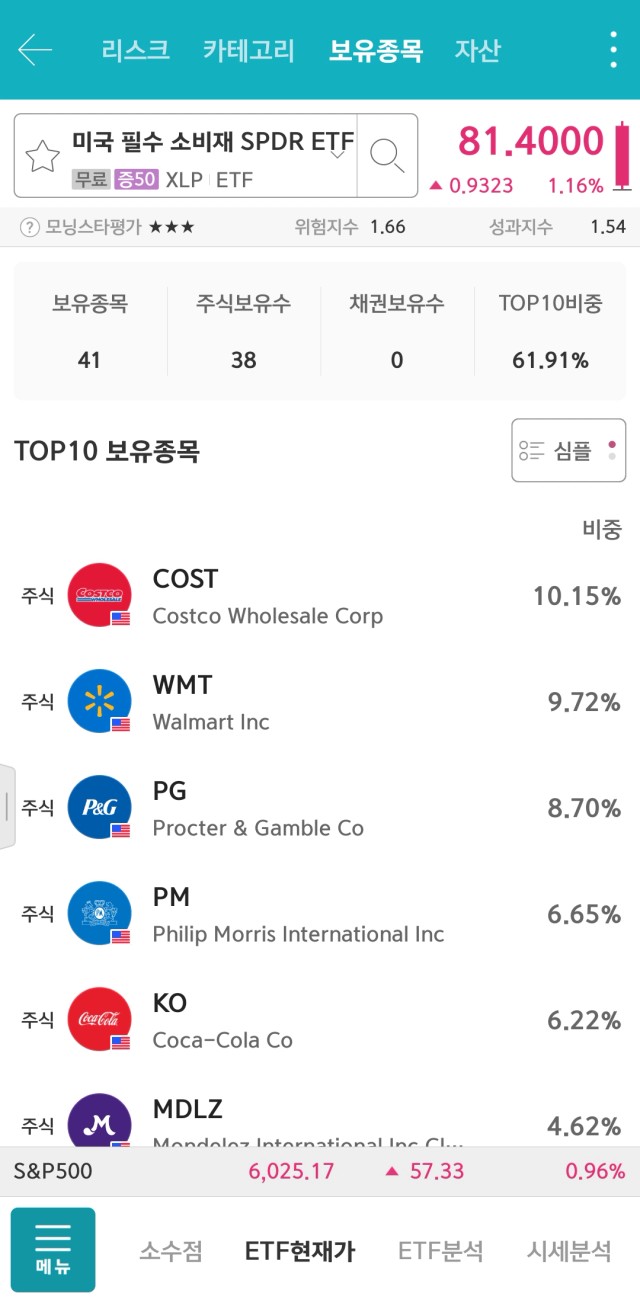Viewport: 640px width, 1303px height.
Task: Go to the 소수점 tab
Action: (x=171, y=1250)
